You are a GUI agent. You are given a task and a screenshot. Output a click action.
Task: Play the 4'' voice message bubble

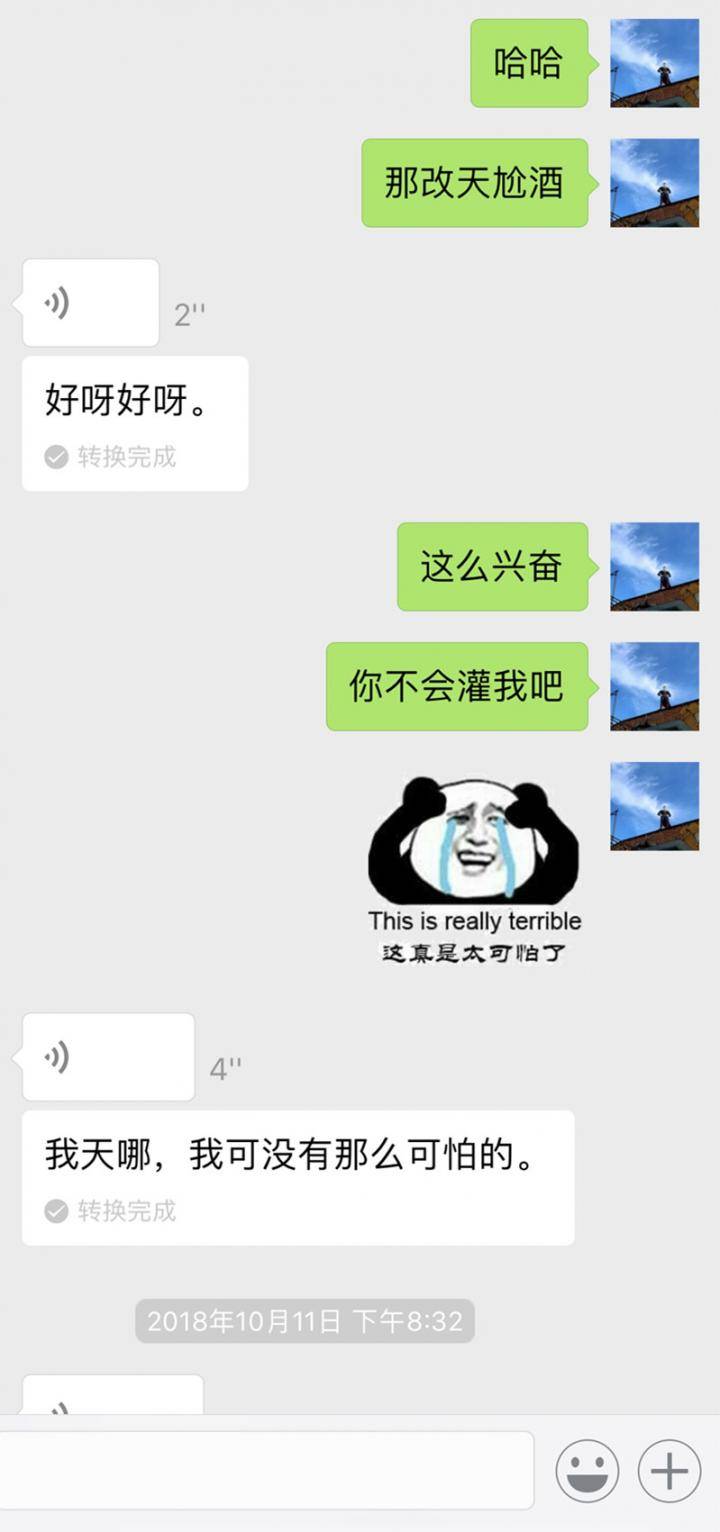[x=108, y=1056]
